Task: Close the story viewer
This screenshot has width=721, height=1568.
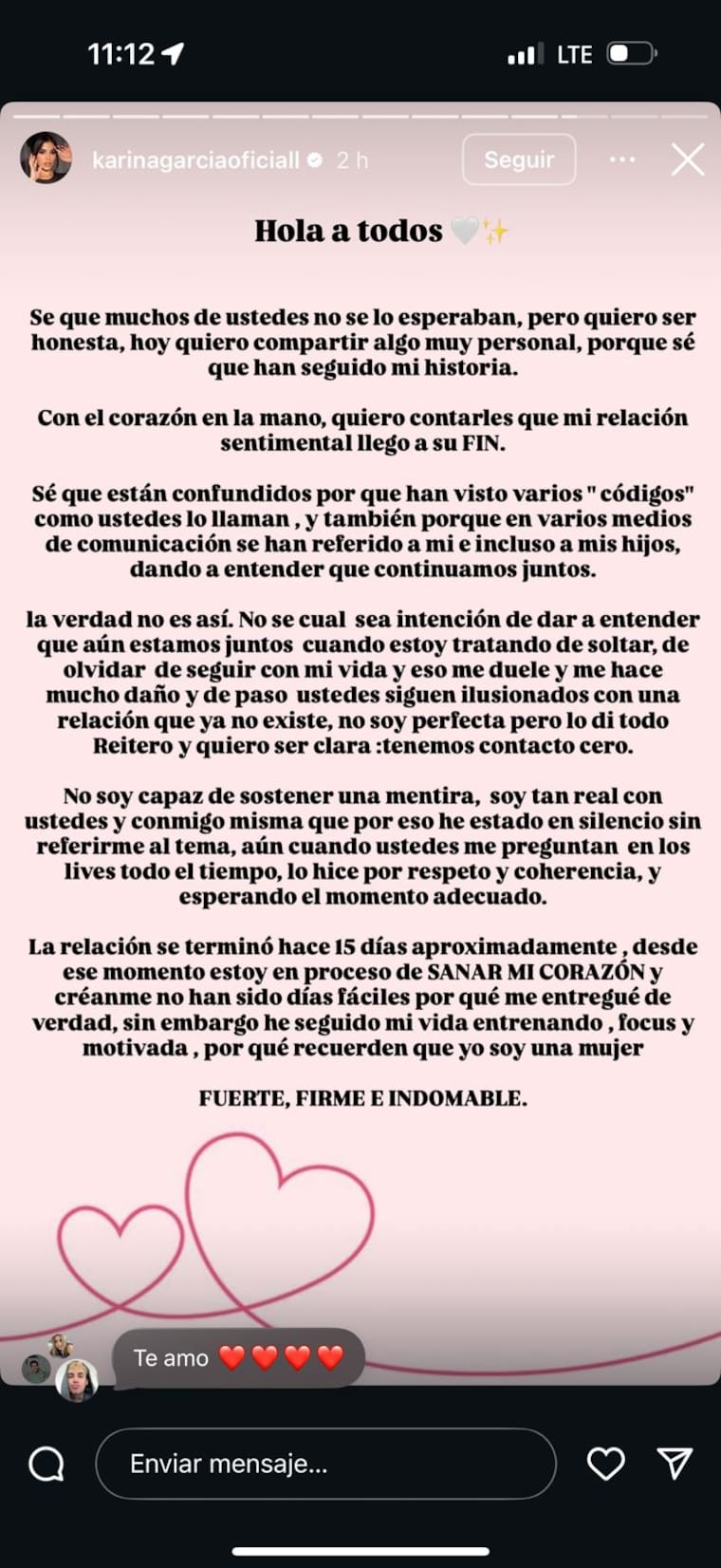Action: pos(688,159)
